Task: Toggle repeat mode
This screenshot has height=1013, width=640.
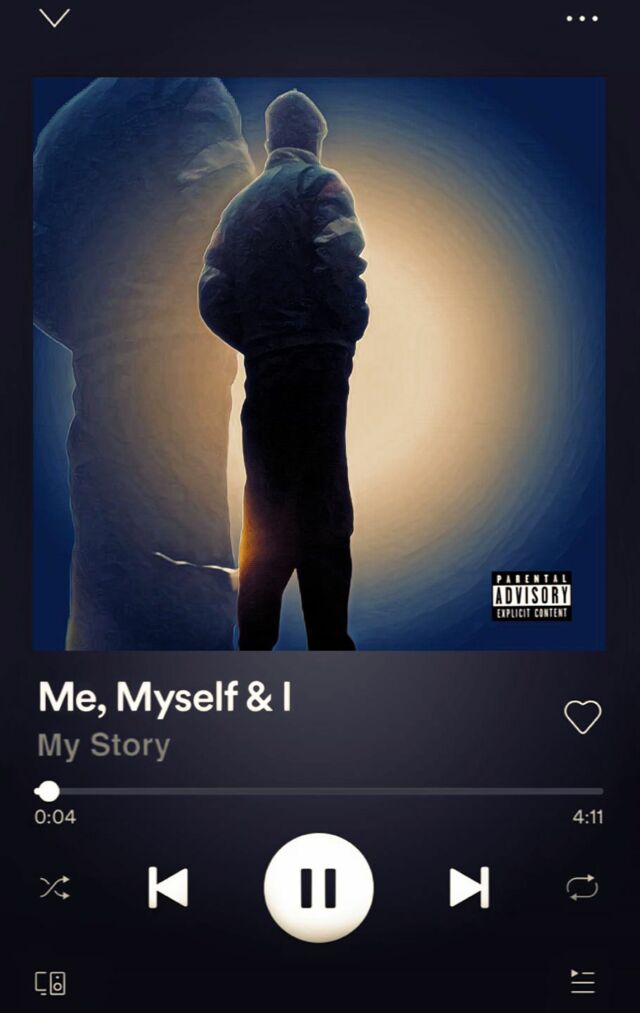Action: point(582,887)
